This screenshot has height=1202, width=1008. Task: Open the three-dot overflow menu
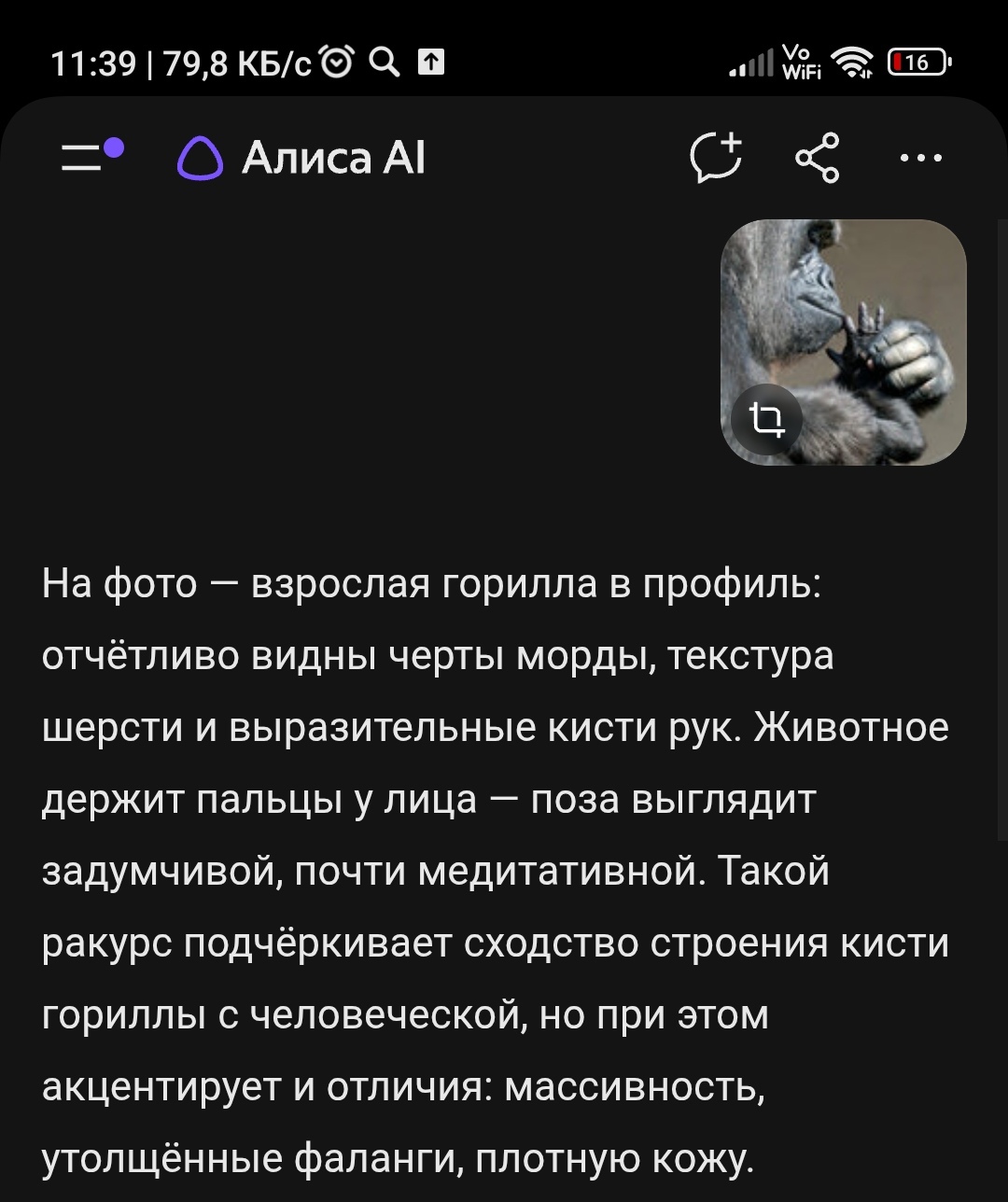point(921,158)
